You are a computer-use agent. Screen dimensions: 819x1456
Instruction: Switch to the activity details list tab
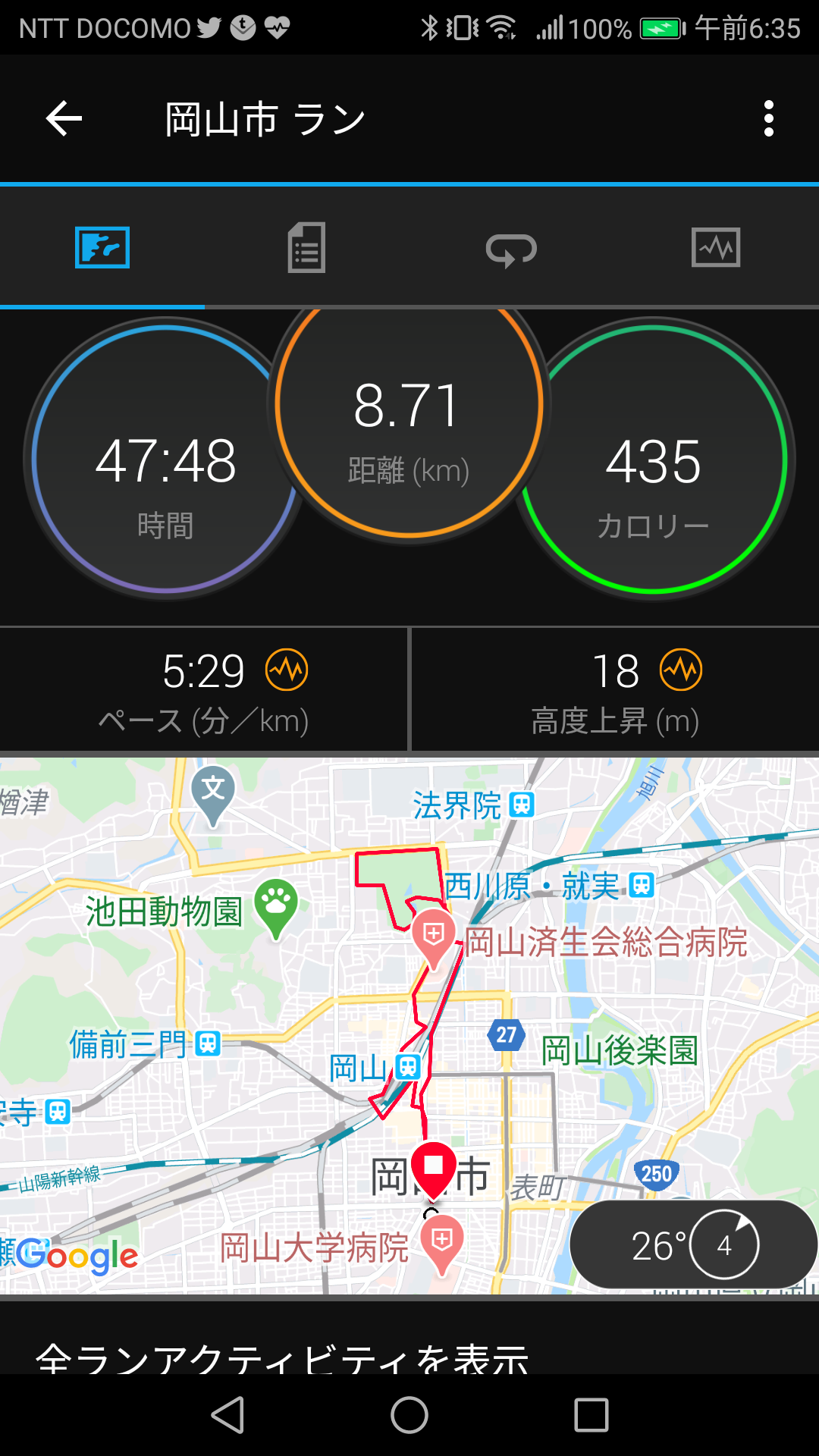pos(306,247)
